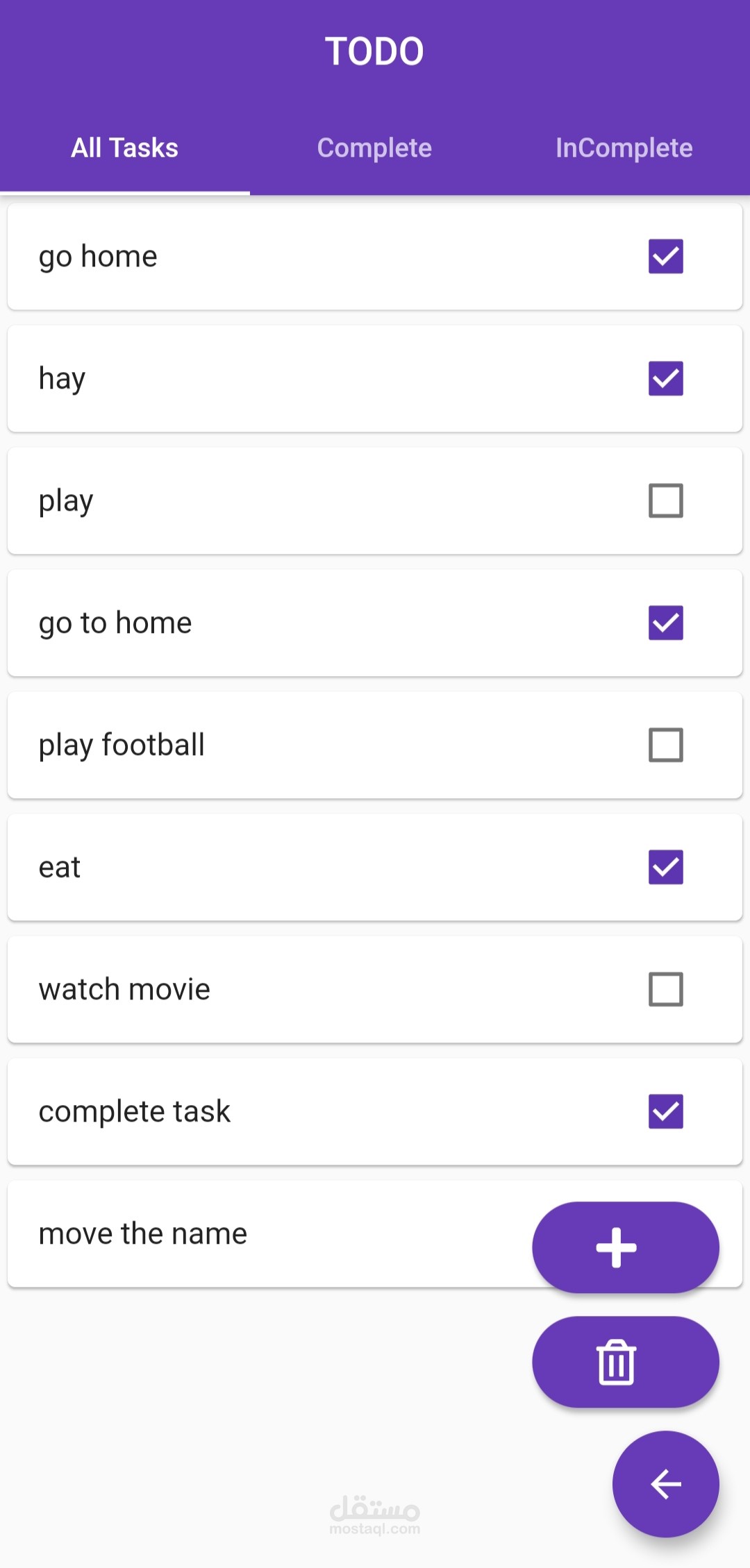Image resolution: width=750 pixels, height=1568 pixels.
Task: Collapse the floating menu with back arrow
Action: (x=665, y=1484)
